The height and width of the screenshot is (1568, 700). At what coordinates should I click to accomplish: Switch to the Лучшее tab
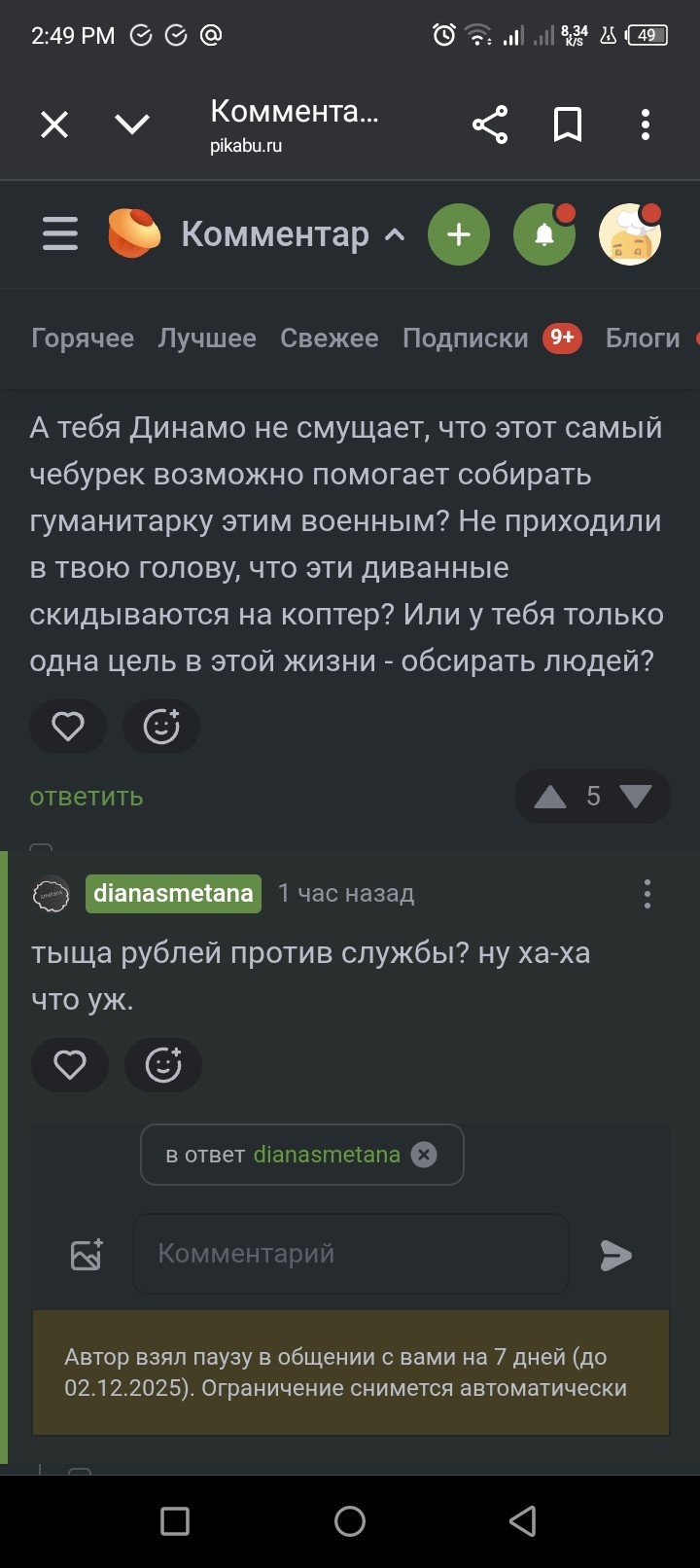click(x=207, y=338)
